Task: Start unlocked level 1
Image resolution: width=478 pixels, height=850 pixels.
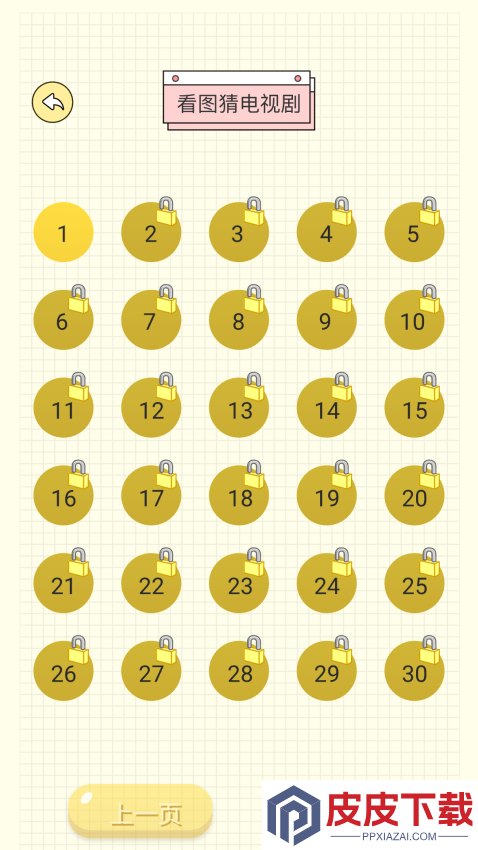Action: pyautogui.click(x=63, y=233)
